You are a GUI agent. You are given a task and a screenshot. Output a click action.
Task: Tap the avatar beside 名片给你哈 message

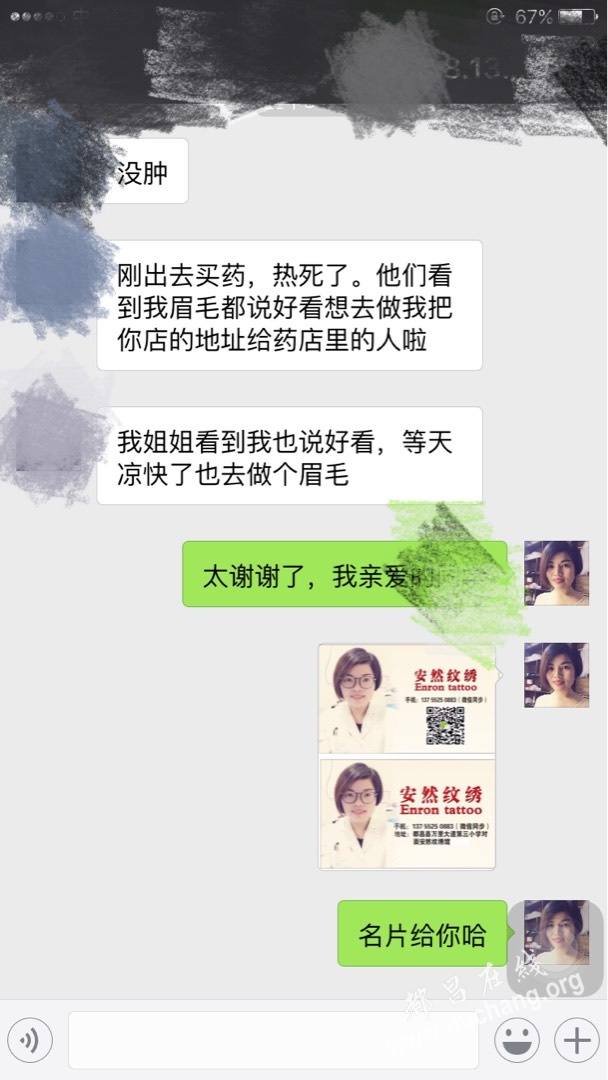(x=556, y=932)
